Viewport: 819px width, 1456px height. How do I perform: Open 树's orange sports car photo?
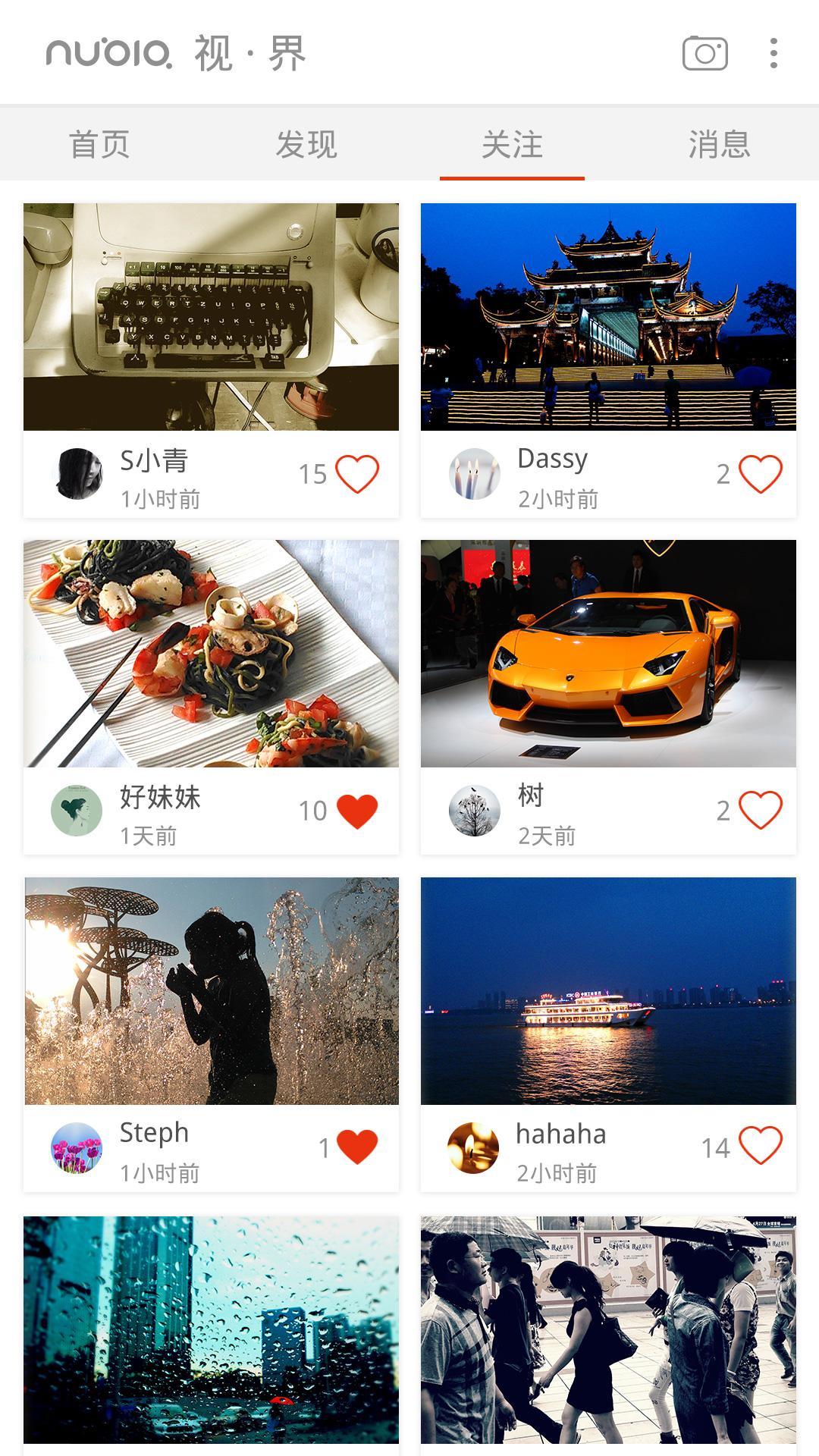coord(608,654)
